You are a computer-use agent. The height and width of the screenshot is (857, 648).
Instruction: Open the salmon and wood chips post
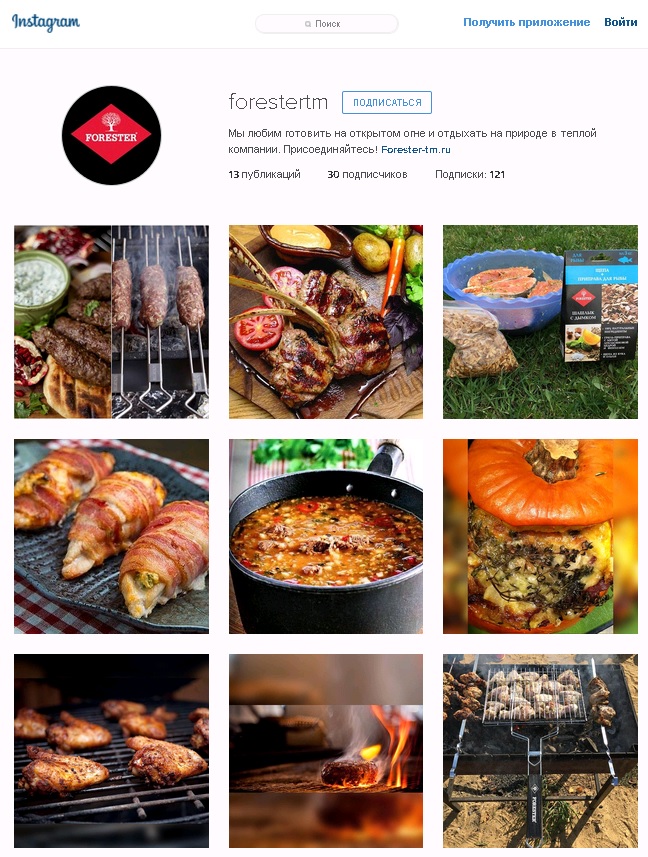pyautogui.click(x=540, y=321)
